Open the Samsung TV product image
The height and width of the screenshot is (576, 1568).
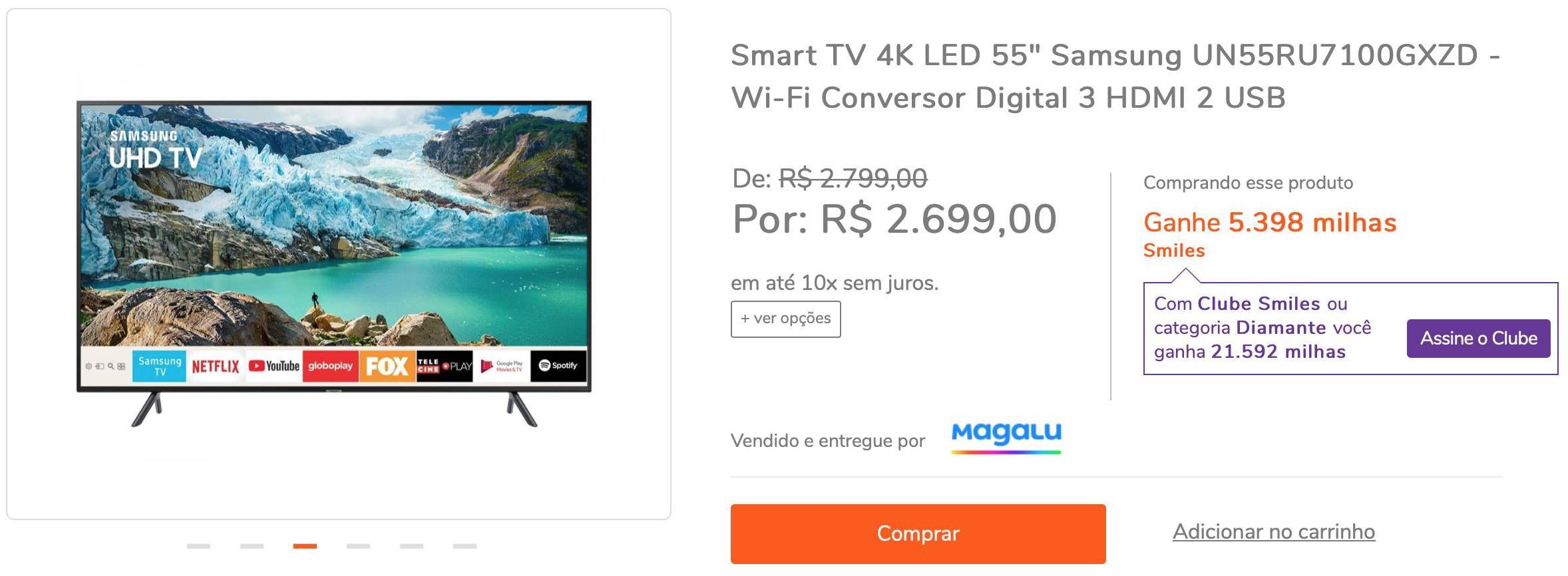[334, 263]
